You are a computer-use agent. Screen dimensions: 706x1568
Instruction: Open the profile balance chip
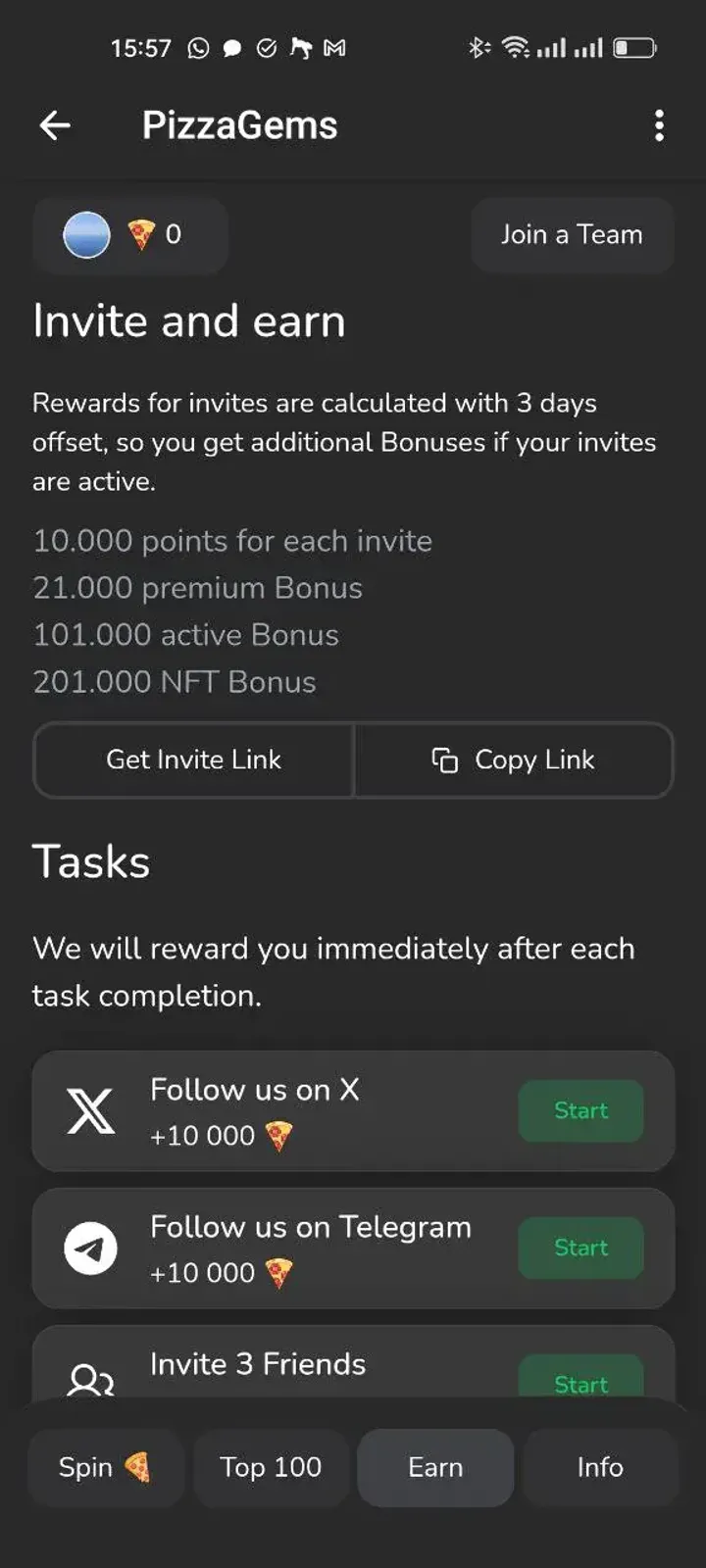[x=130, y=235]
